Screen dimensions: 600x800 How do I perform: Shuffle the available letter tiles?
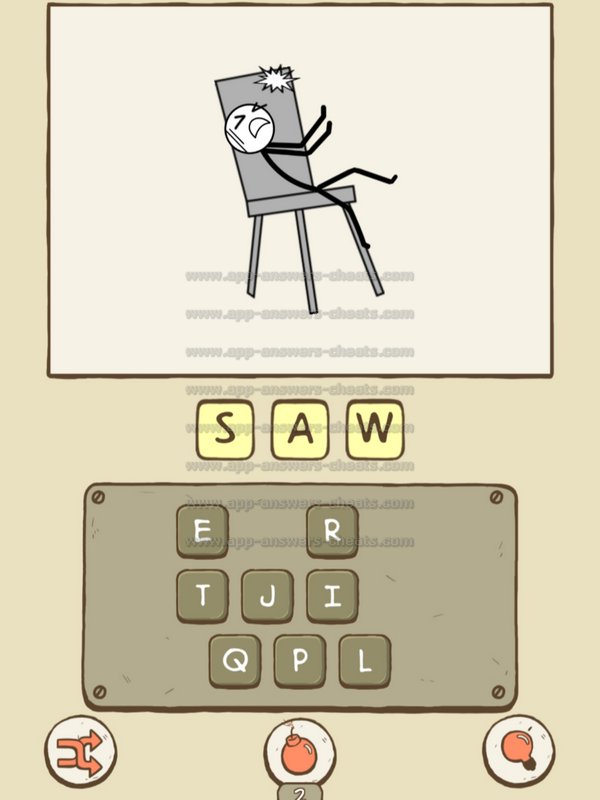coord(80,750)
